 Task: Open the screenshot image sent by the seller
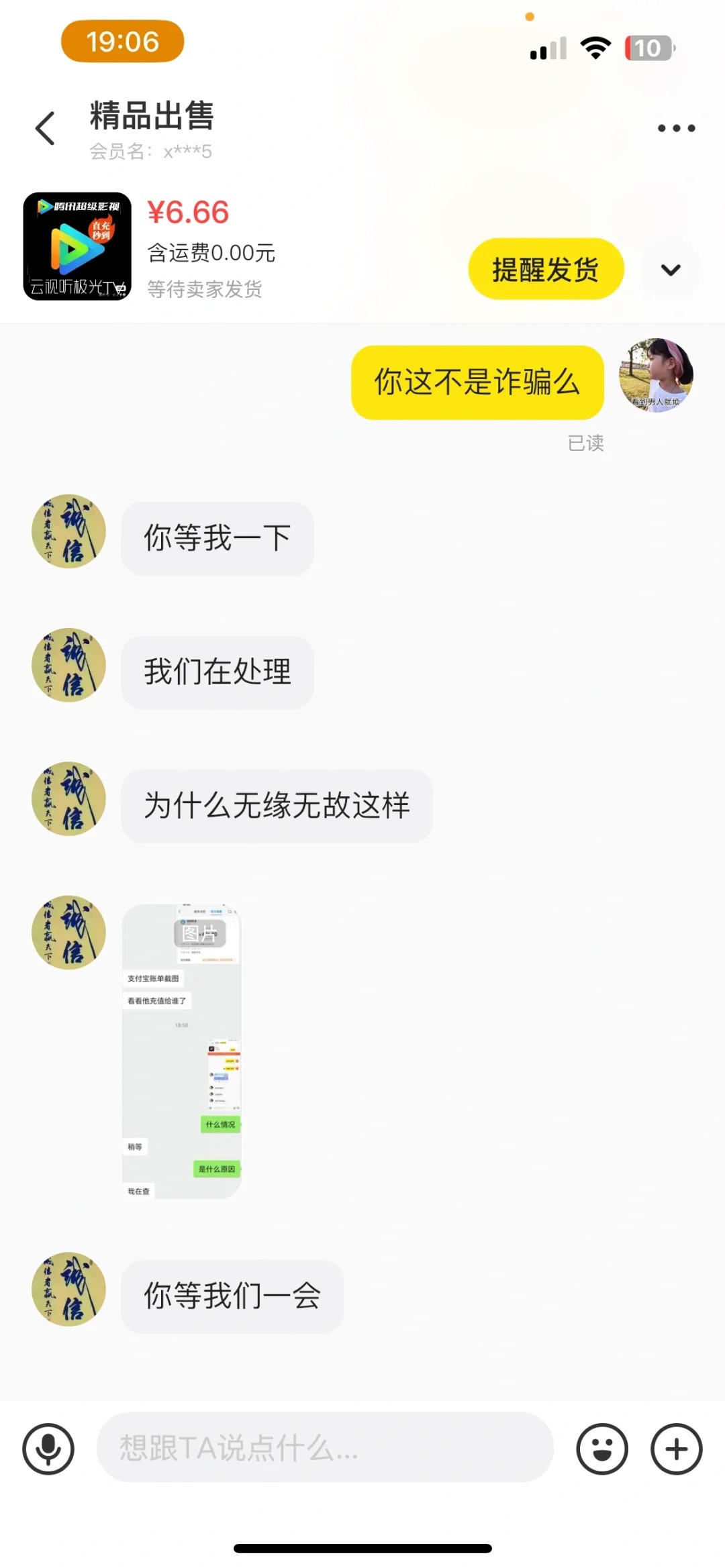tap(181, 1051)
